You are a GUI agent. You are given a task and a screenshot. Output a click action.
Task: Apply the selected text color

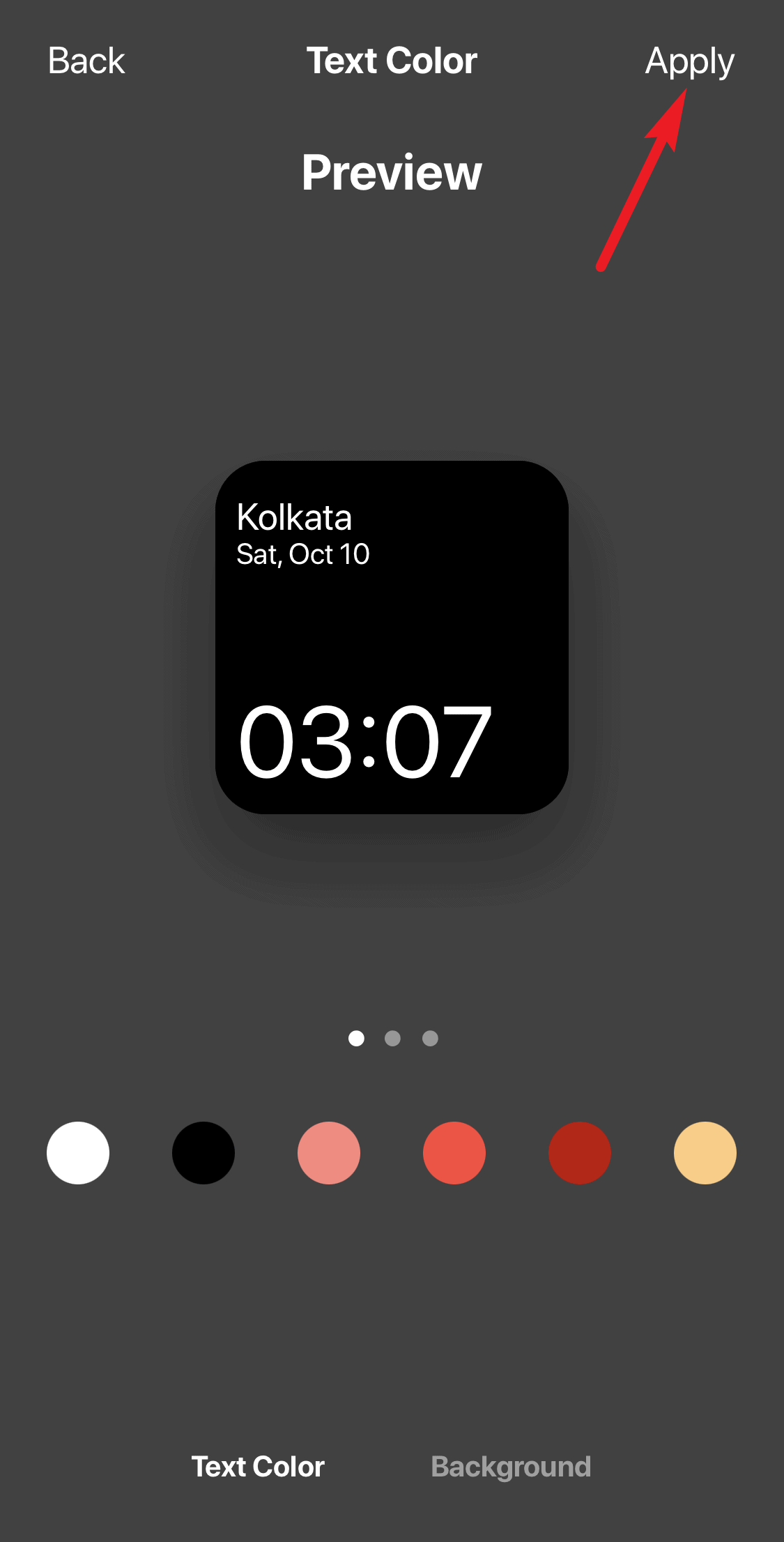click(x=689, y=61)
